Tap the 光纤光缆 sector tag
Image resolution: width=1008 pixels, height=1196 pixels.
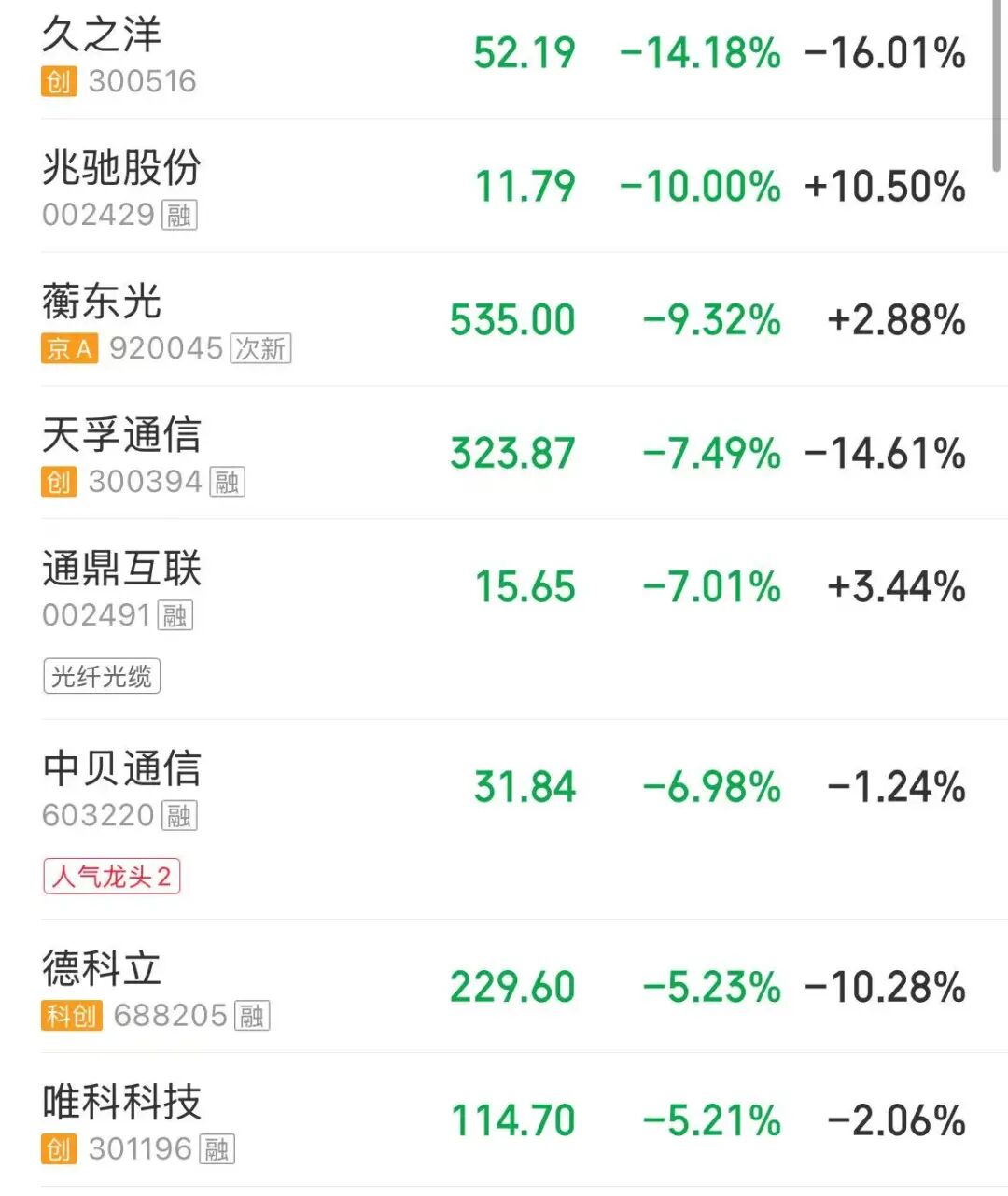click(102, 676)
